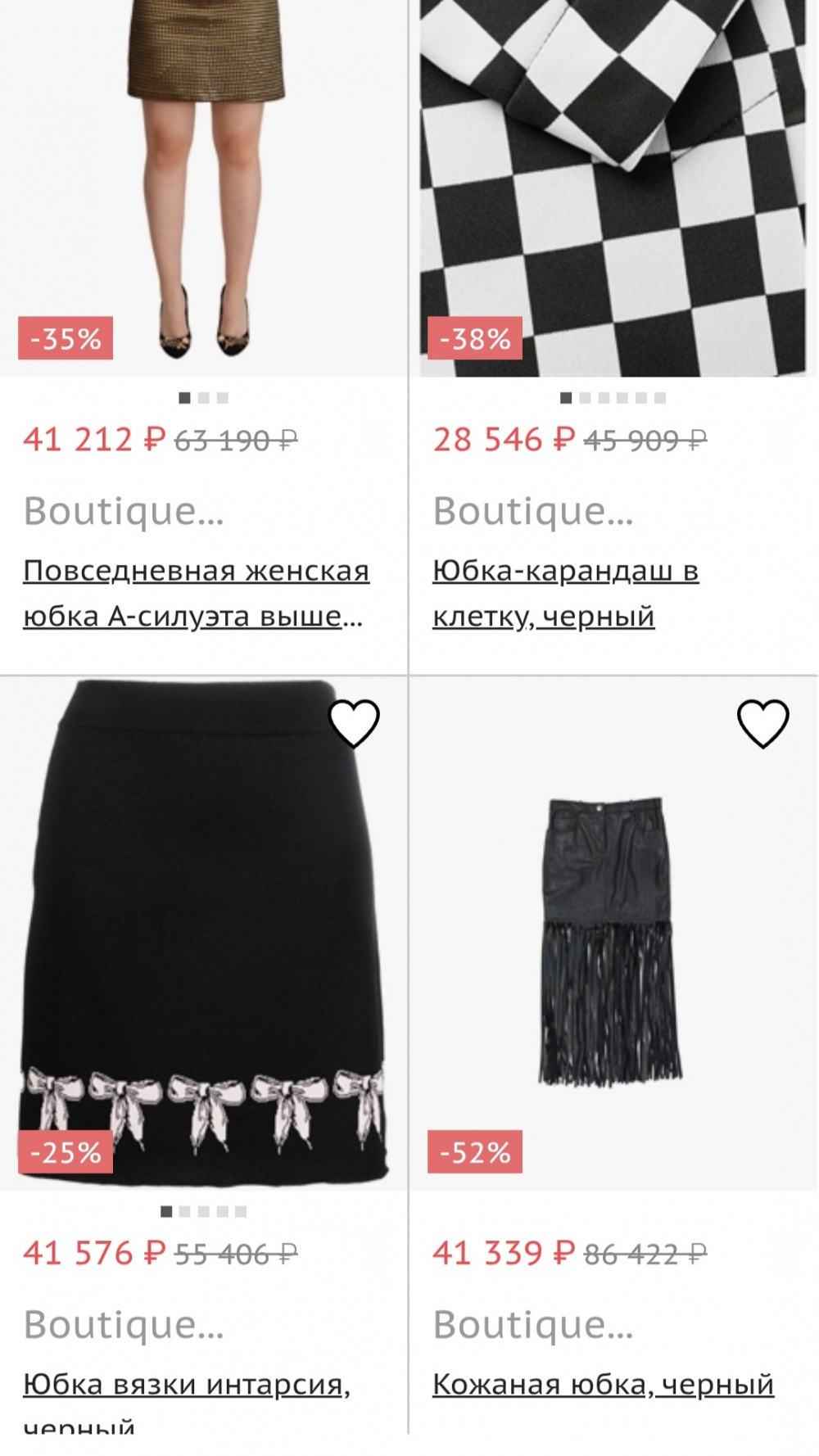819x1456 pixels.
Task: Select the third dot under the gold A-line skirt
Action: (x=221, y=399)
